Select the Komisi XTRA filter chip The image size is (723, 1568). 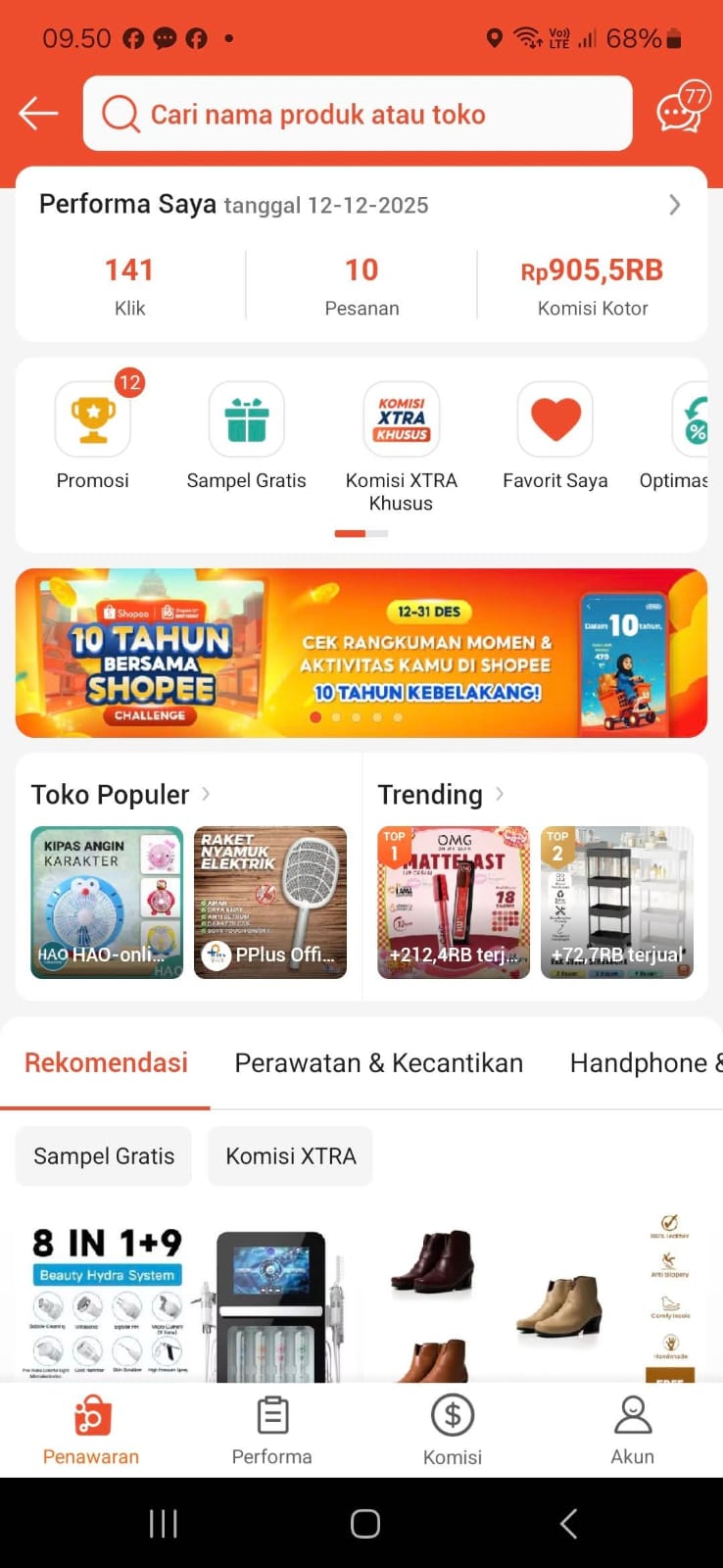click(x=291, y=1156)
